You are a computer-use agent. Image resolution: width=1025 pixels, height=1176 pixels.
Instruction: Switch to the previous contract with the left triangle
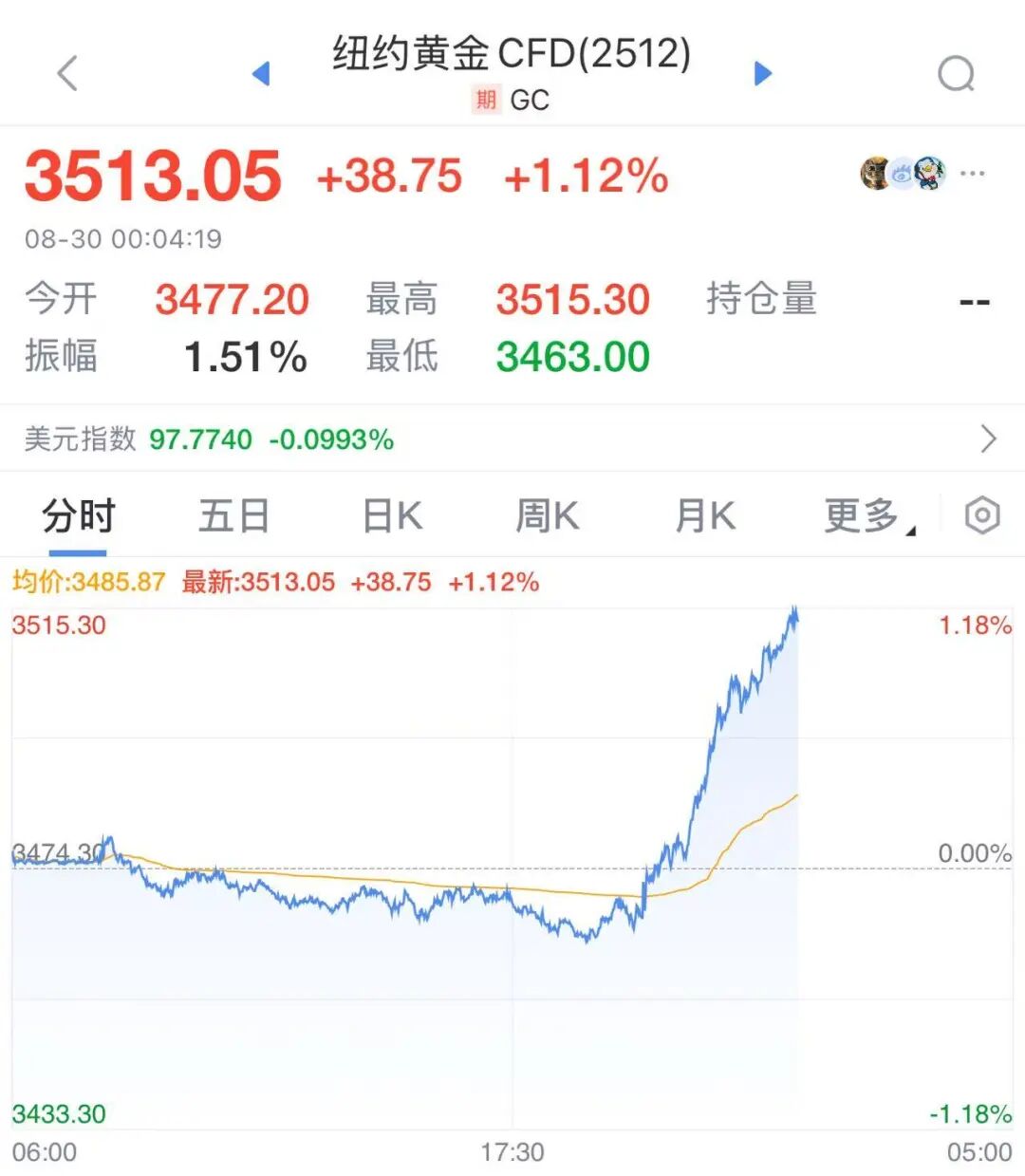261,73
